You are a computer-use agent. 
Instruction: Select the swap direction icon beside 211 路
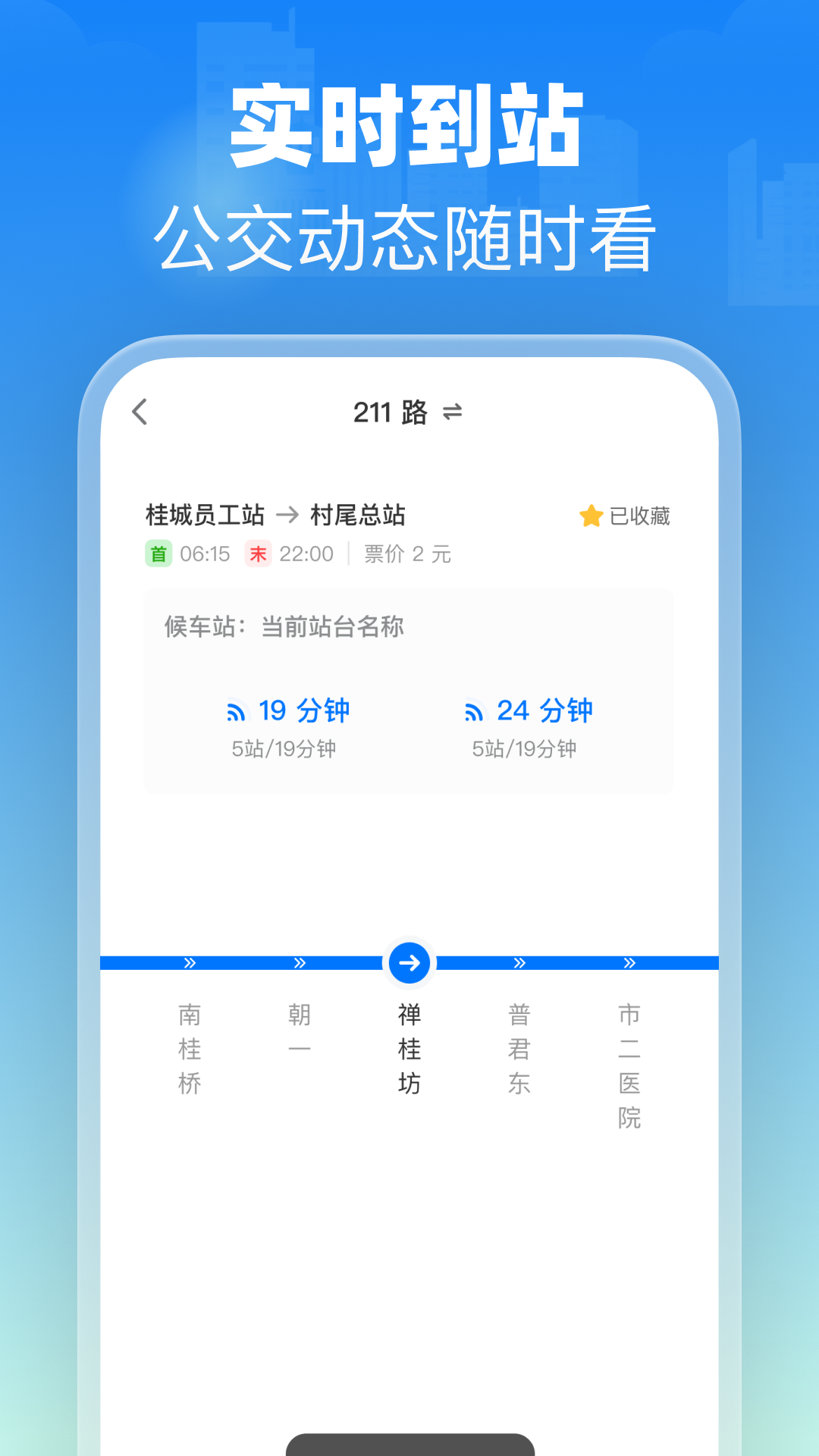[x=453, y=413]
